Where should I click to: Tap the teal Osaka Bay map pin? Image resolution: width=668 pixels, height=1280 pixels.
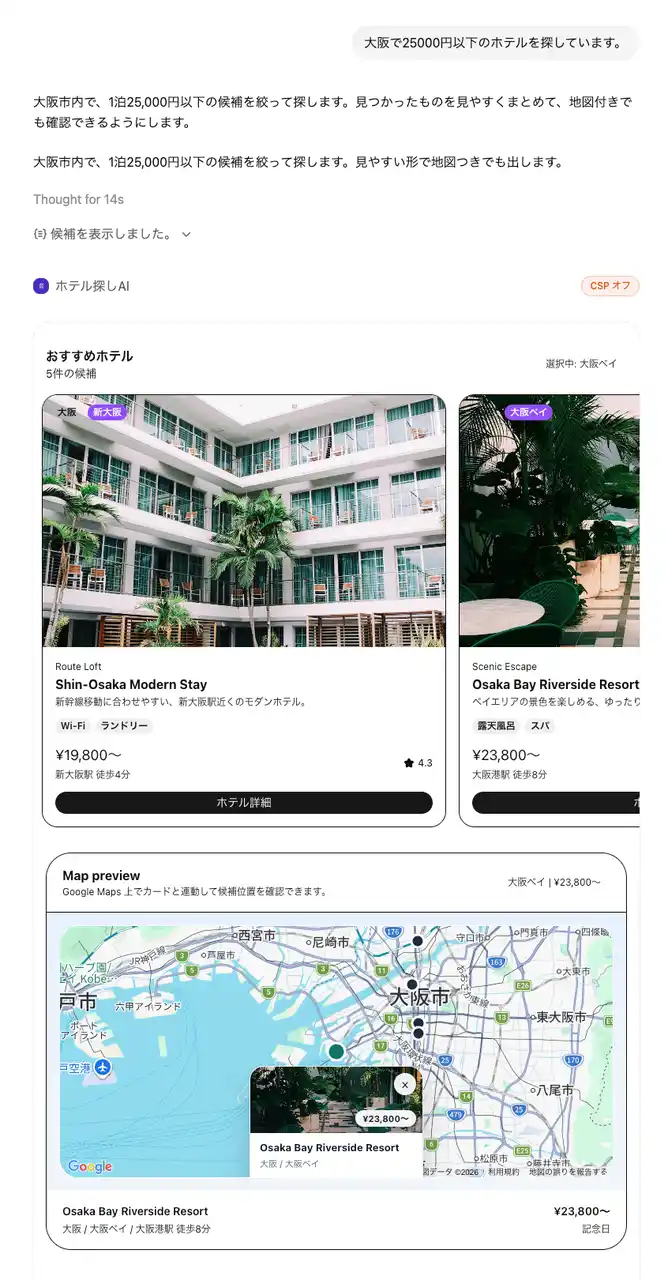tap(336, 1051)
